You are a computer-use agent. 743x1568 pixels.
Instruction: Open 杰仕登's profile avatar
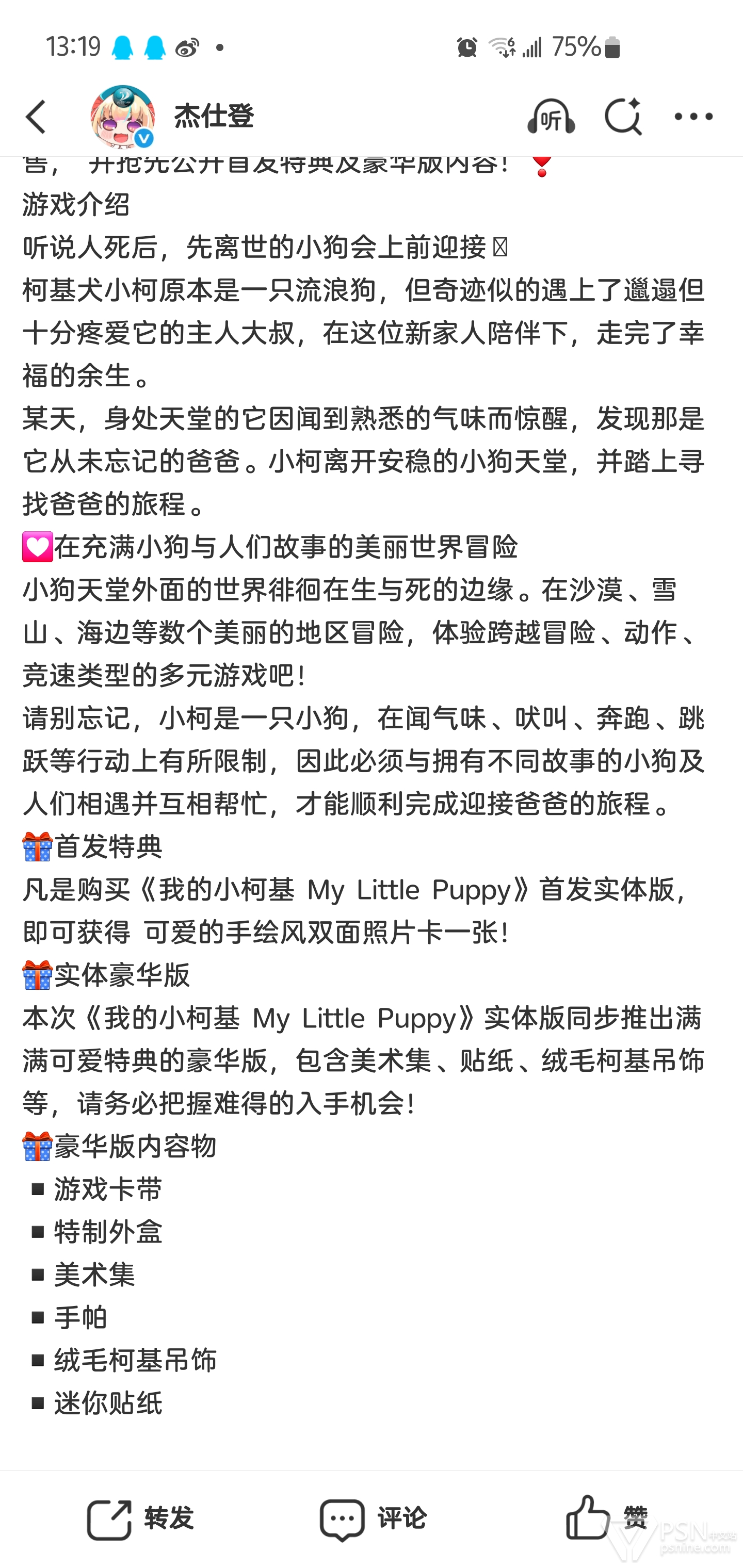click(x=122, y=117)
